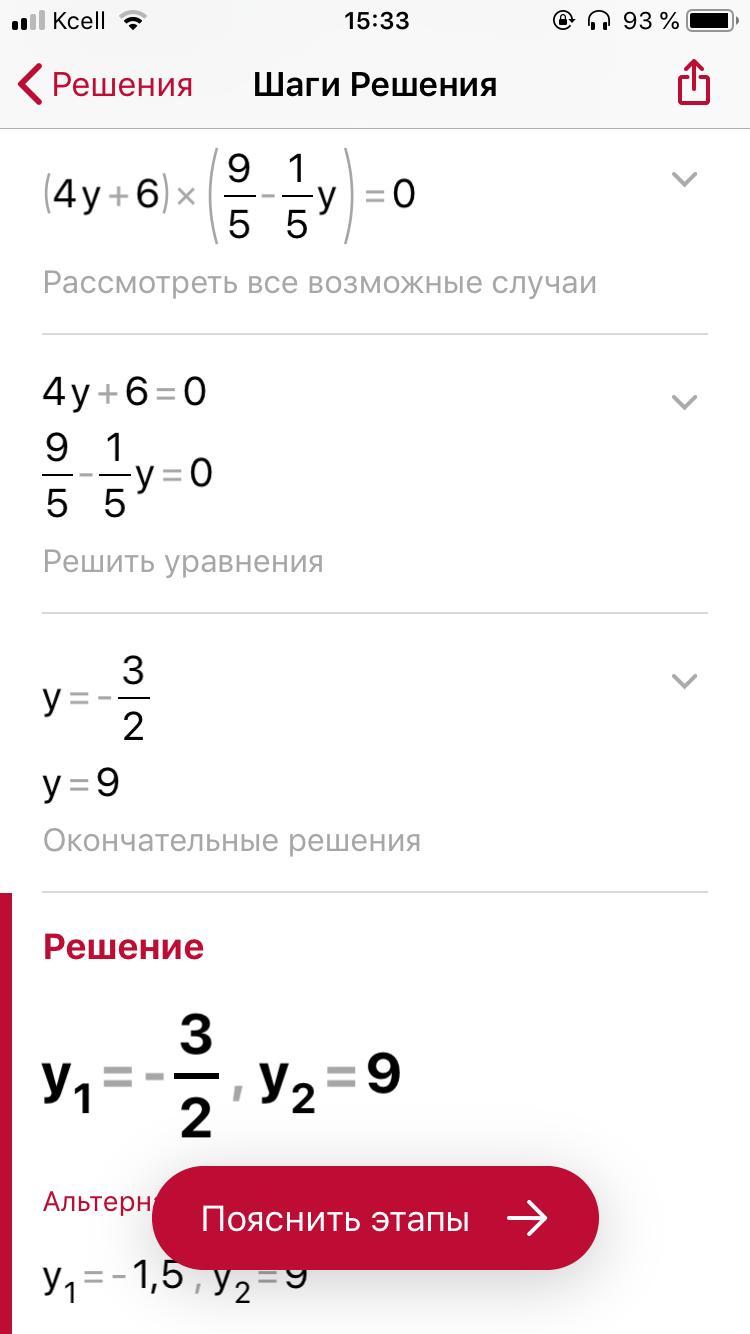Expand the 'Решить уравнения' step
The image size is (750, 1334).
click(x=684, y=402)
